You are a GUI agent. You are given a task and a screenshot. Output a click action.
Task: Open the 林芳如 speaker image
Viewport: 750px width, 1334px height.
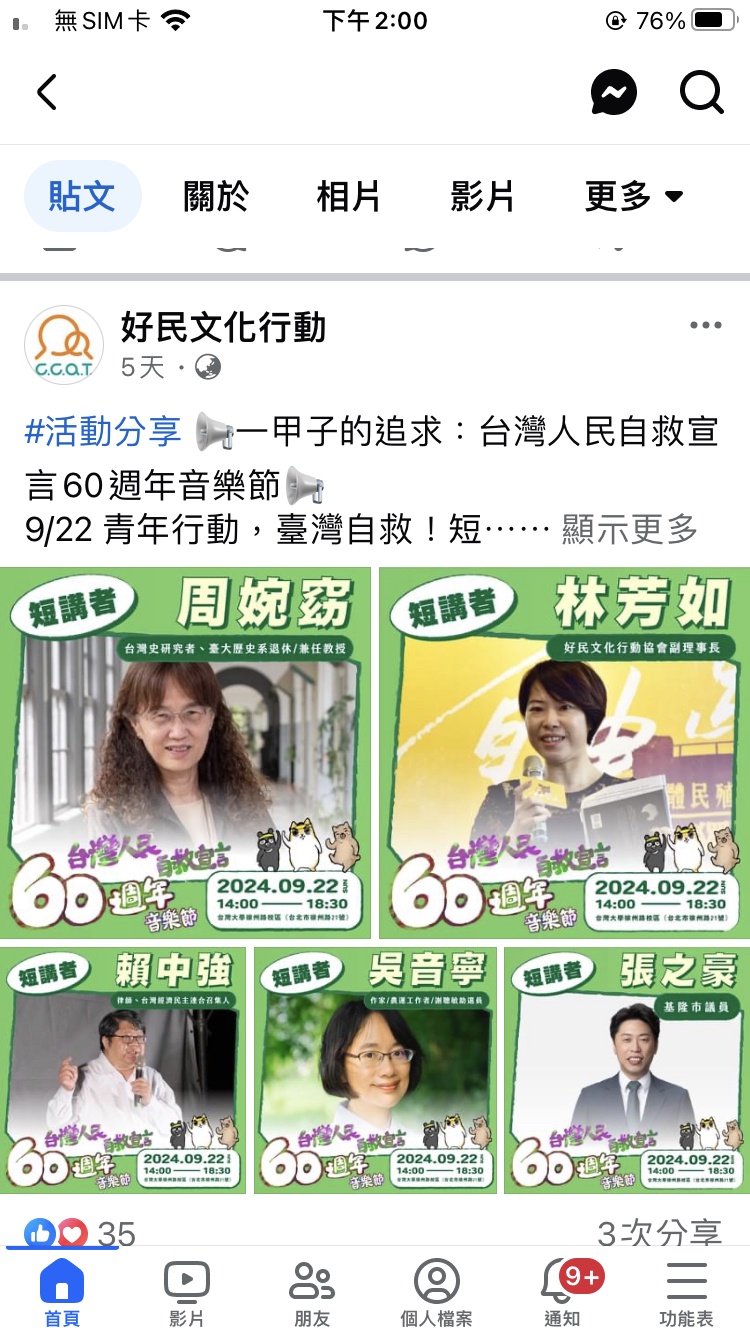[564, 753]
